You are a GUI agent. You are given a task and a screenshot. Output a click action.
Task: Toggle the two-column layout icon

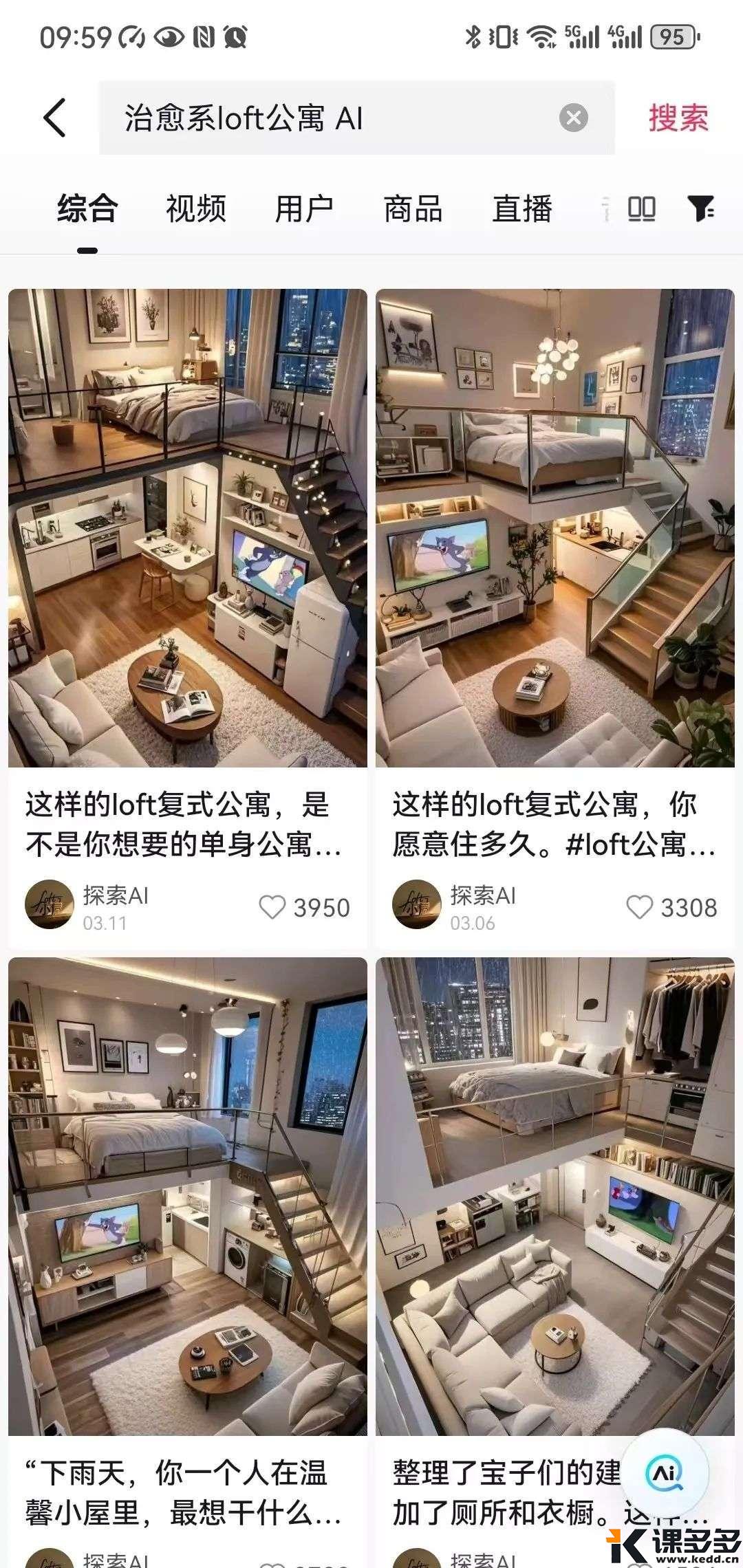tap(642, 208)
